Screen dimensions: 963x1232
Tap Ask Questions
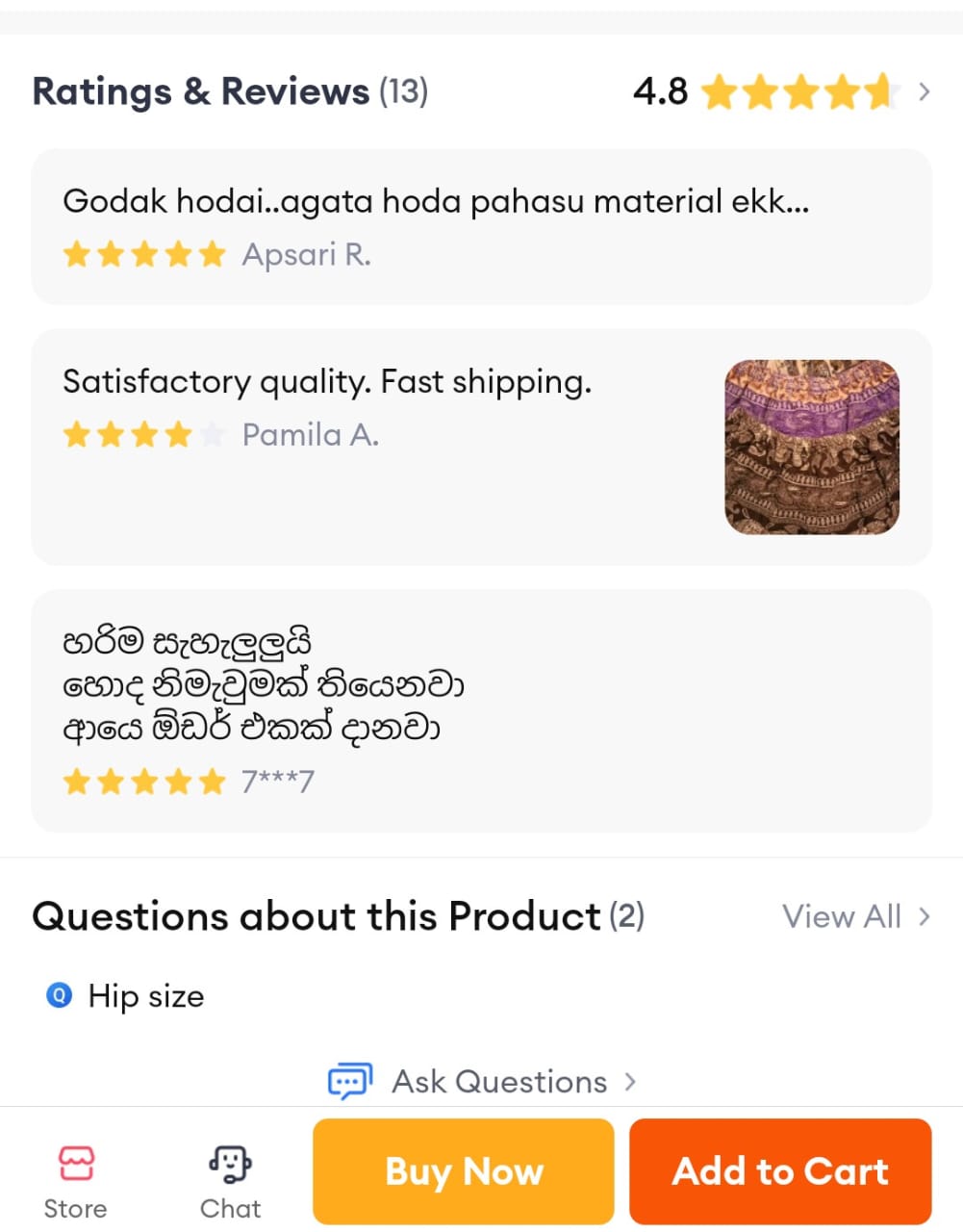483,1082
